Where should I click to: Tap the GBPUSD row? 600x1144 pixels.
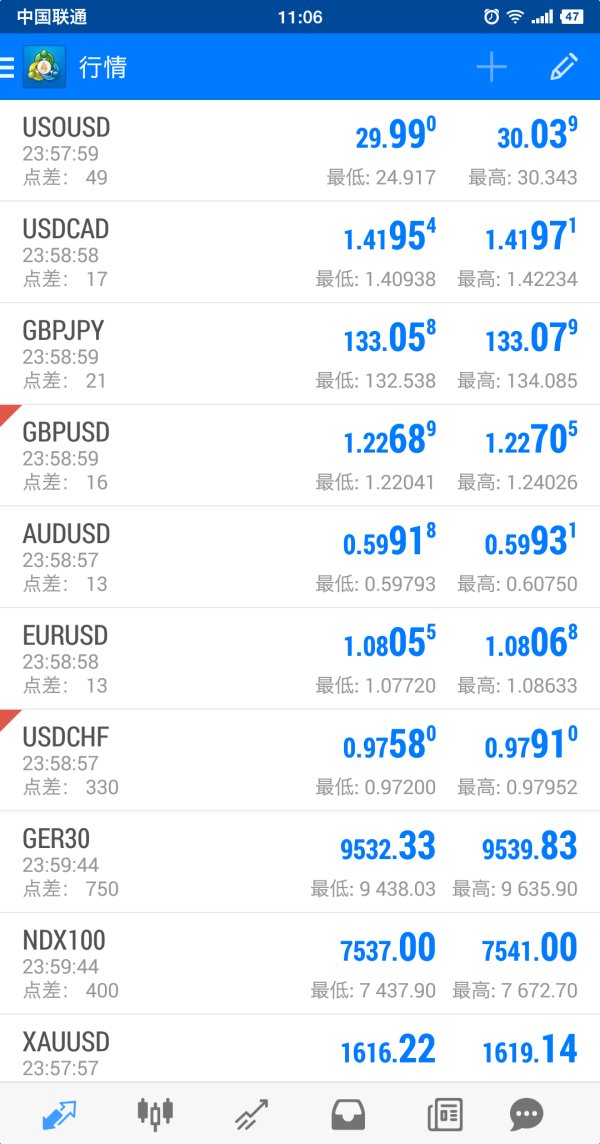tap(300, 455)
